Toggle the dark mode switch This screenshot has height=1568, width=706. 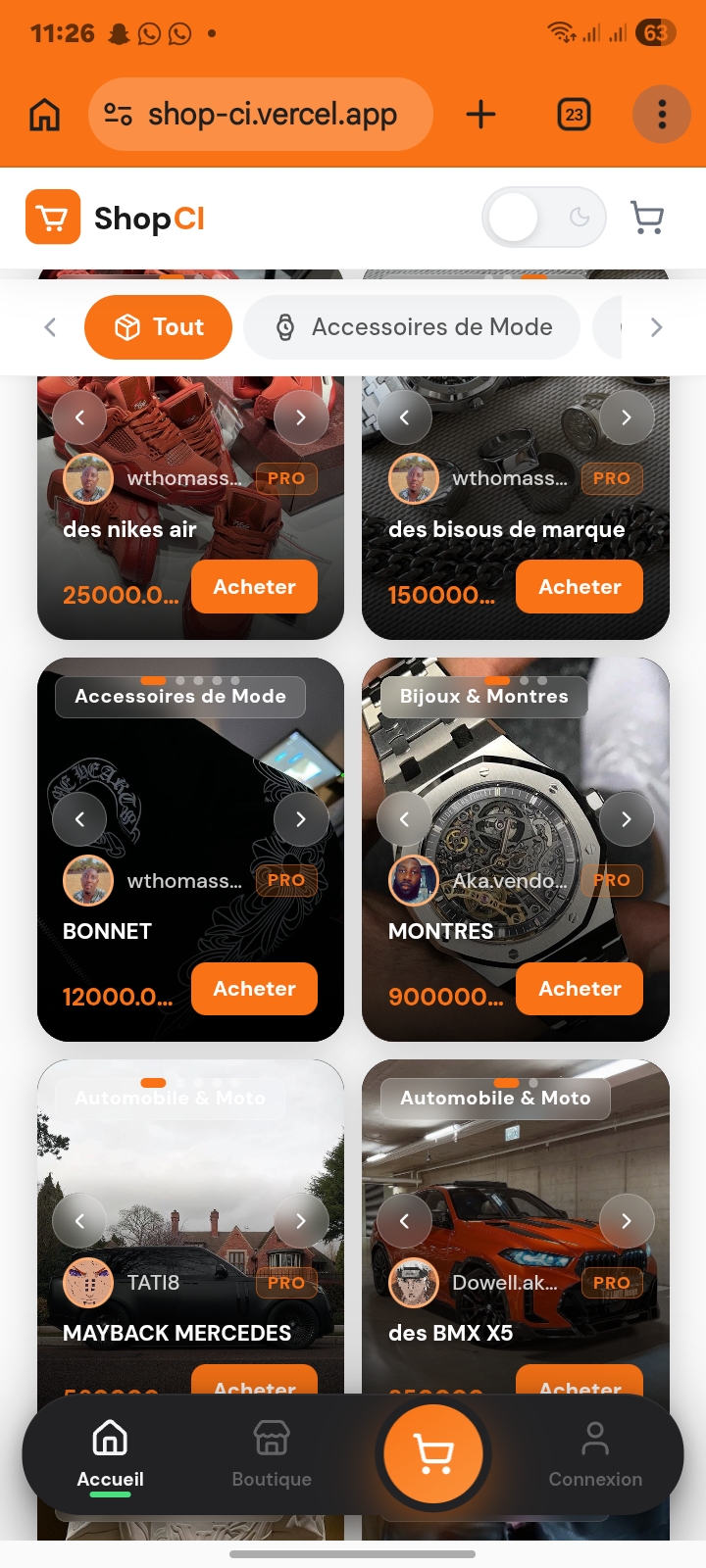(543, 218)
